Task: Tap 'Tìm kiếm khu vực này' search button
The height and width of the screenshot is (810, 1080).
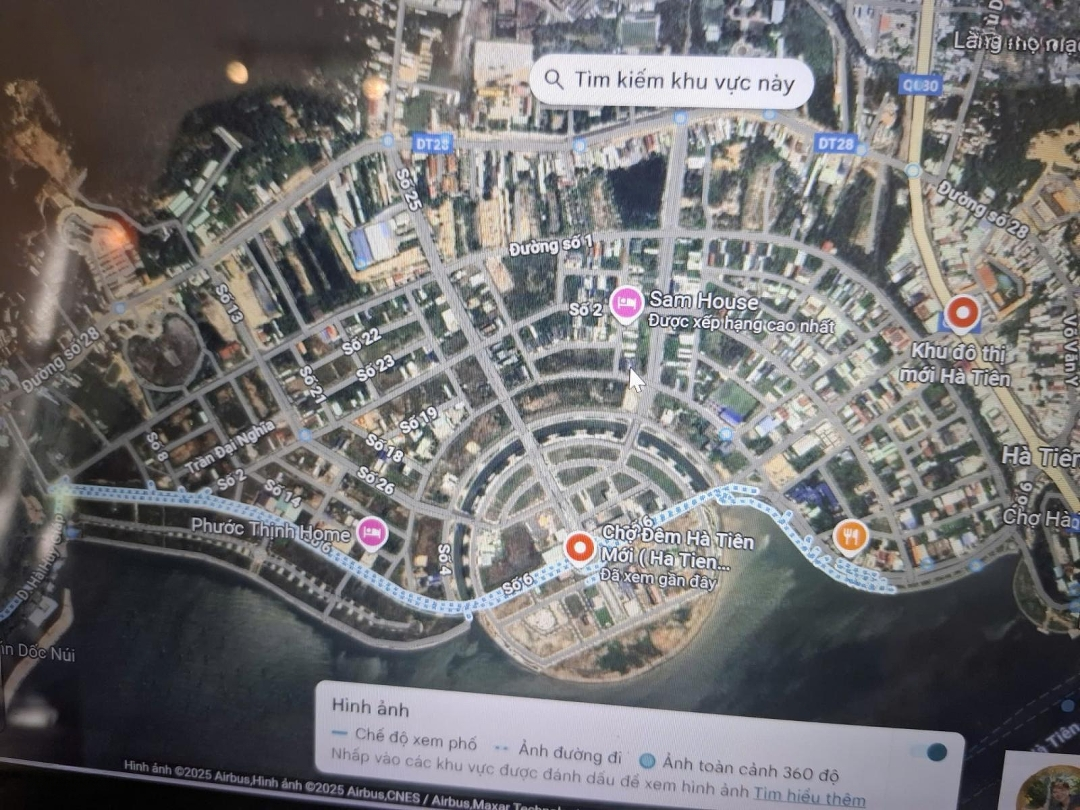Action: (x=670, y=82)
